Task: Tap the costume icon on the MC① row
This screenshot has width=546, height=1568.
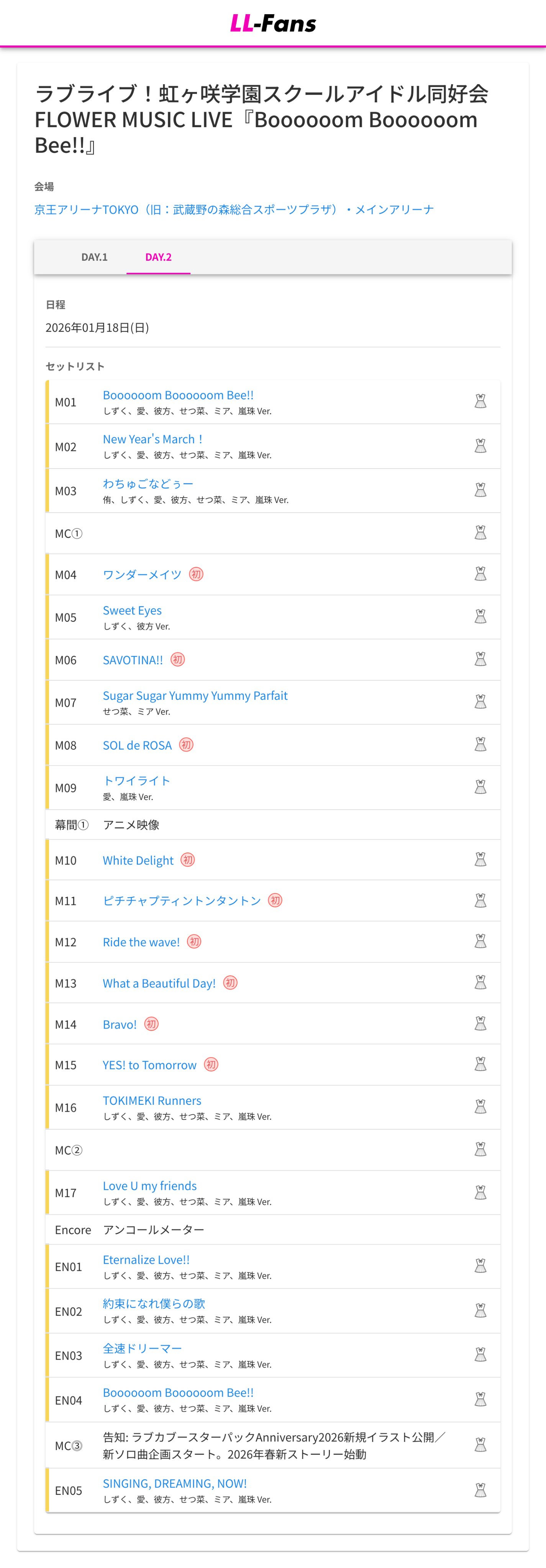Action: [480, 533]
